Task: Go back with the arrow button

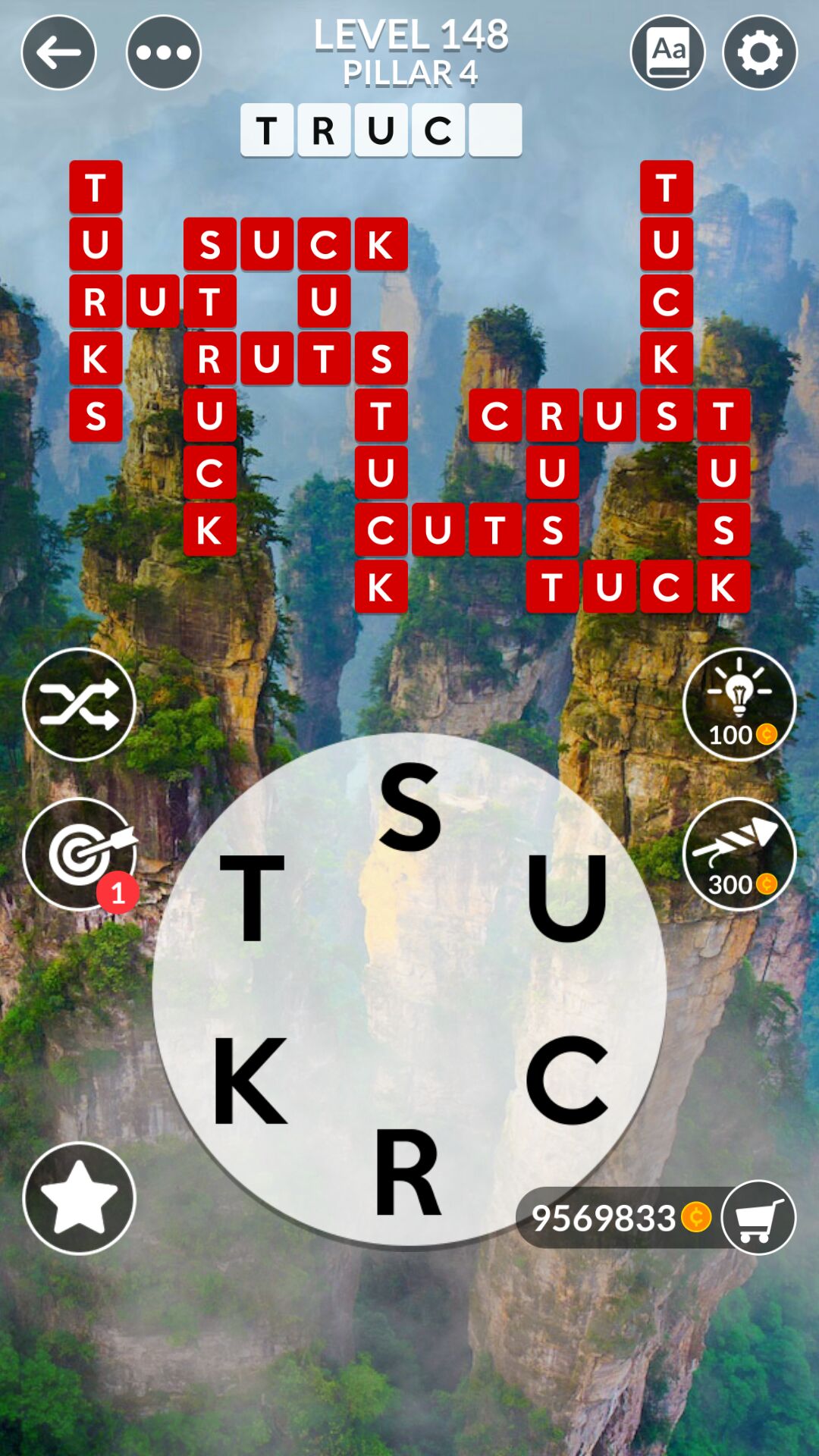Action: 58,52
